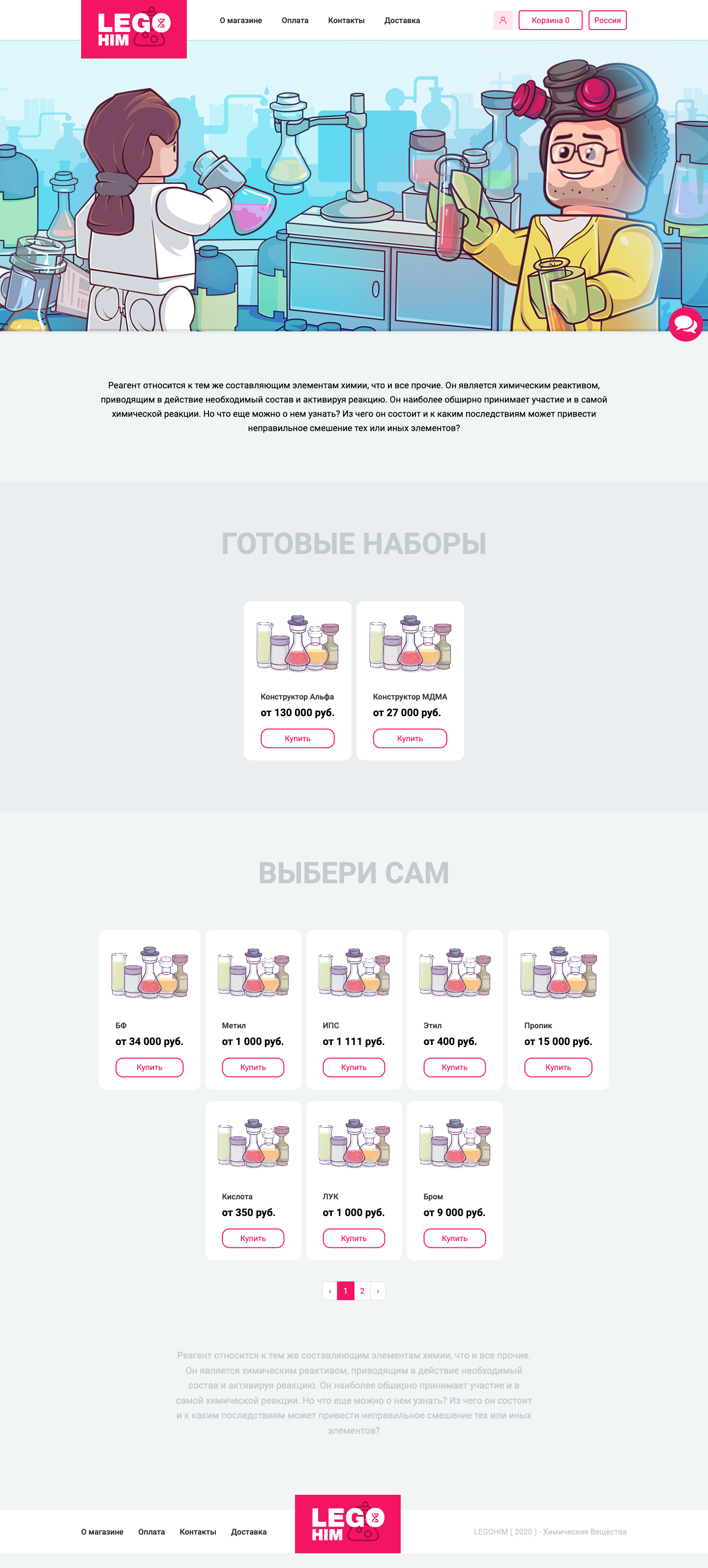Go to Оплата in the top menu
708x1568 pixels.
pos(295,20)
